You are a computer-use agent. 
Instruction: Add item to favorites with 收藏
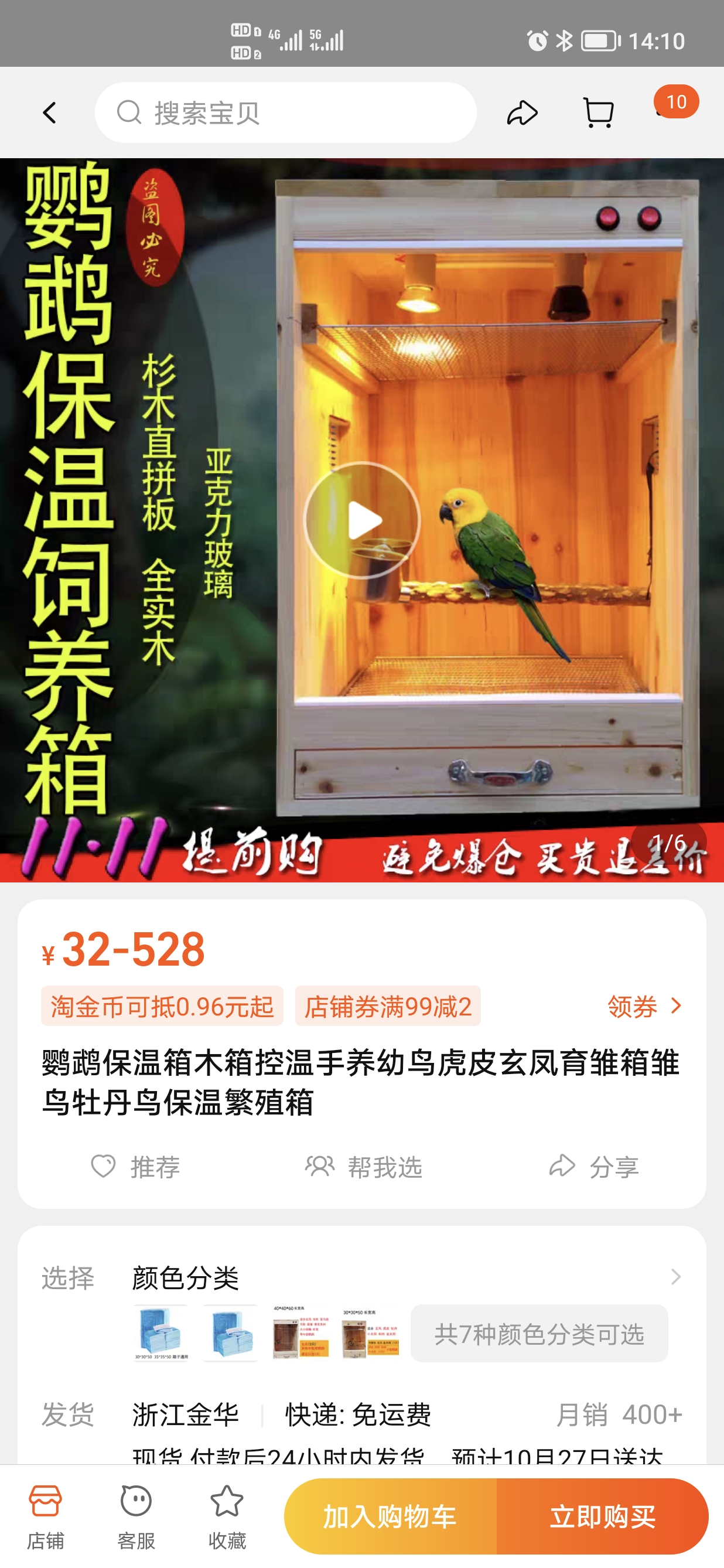[227, 1516]
